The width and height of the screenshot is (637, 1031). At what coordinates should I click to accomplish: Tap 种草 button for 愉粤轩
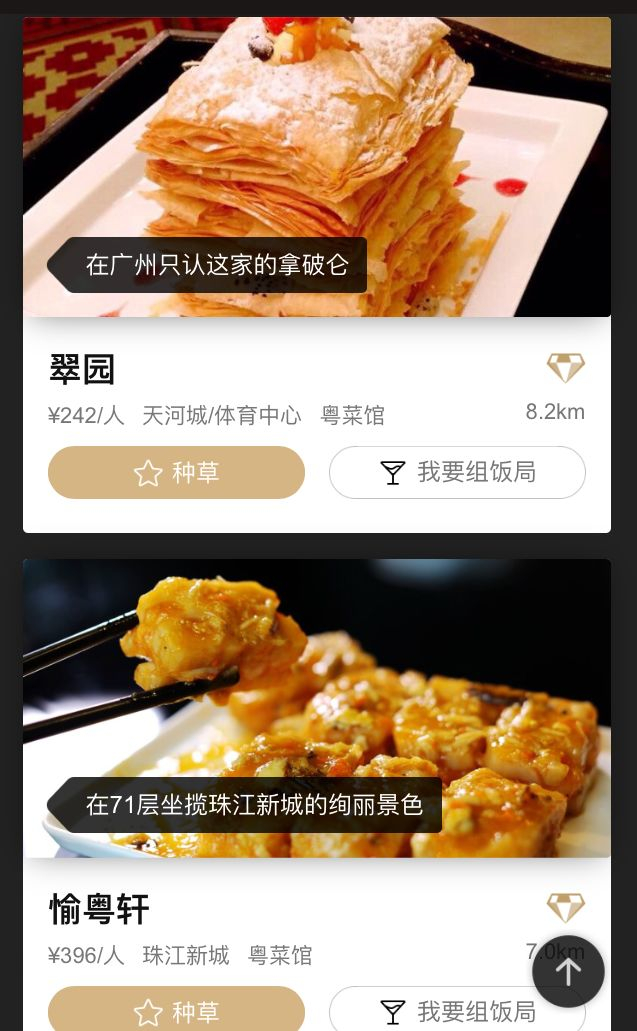pos(176,1011)
